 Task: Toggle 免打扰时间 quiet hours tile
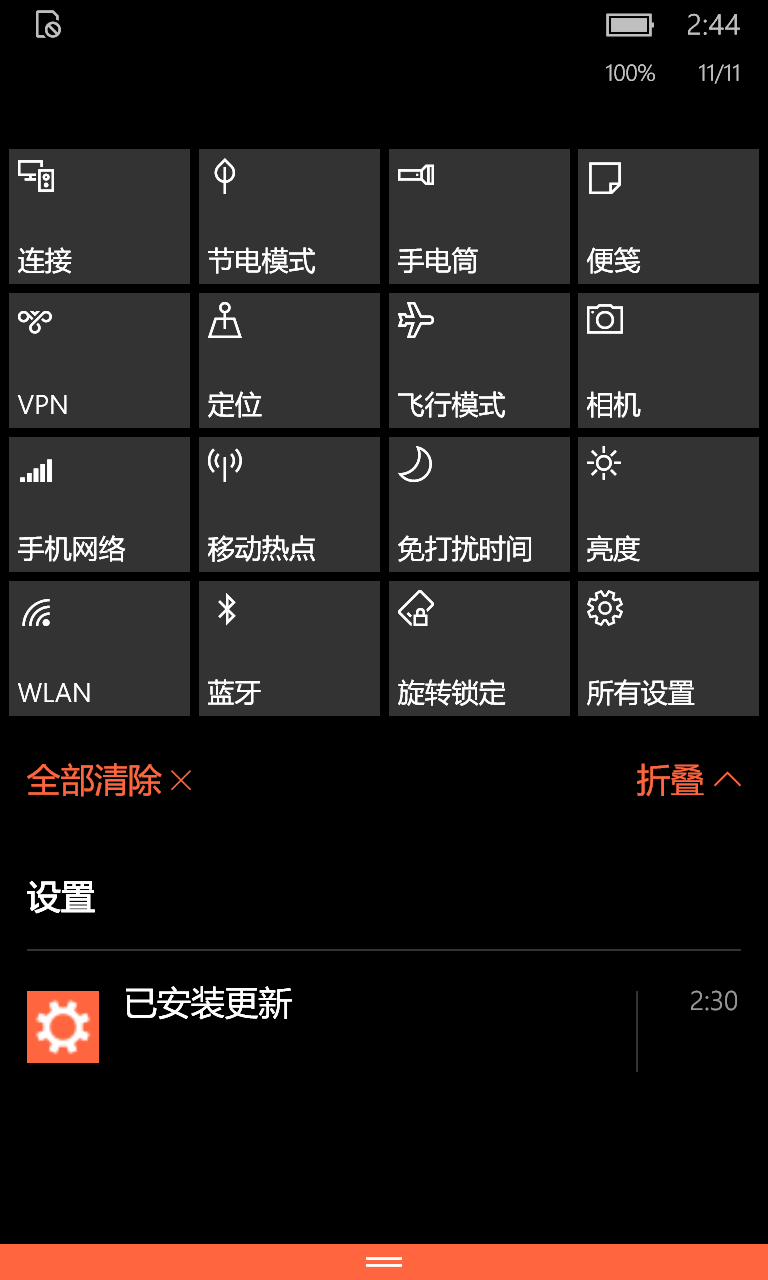479,504
